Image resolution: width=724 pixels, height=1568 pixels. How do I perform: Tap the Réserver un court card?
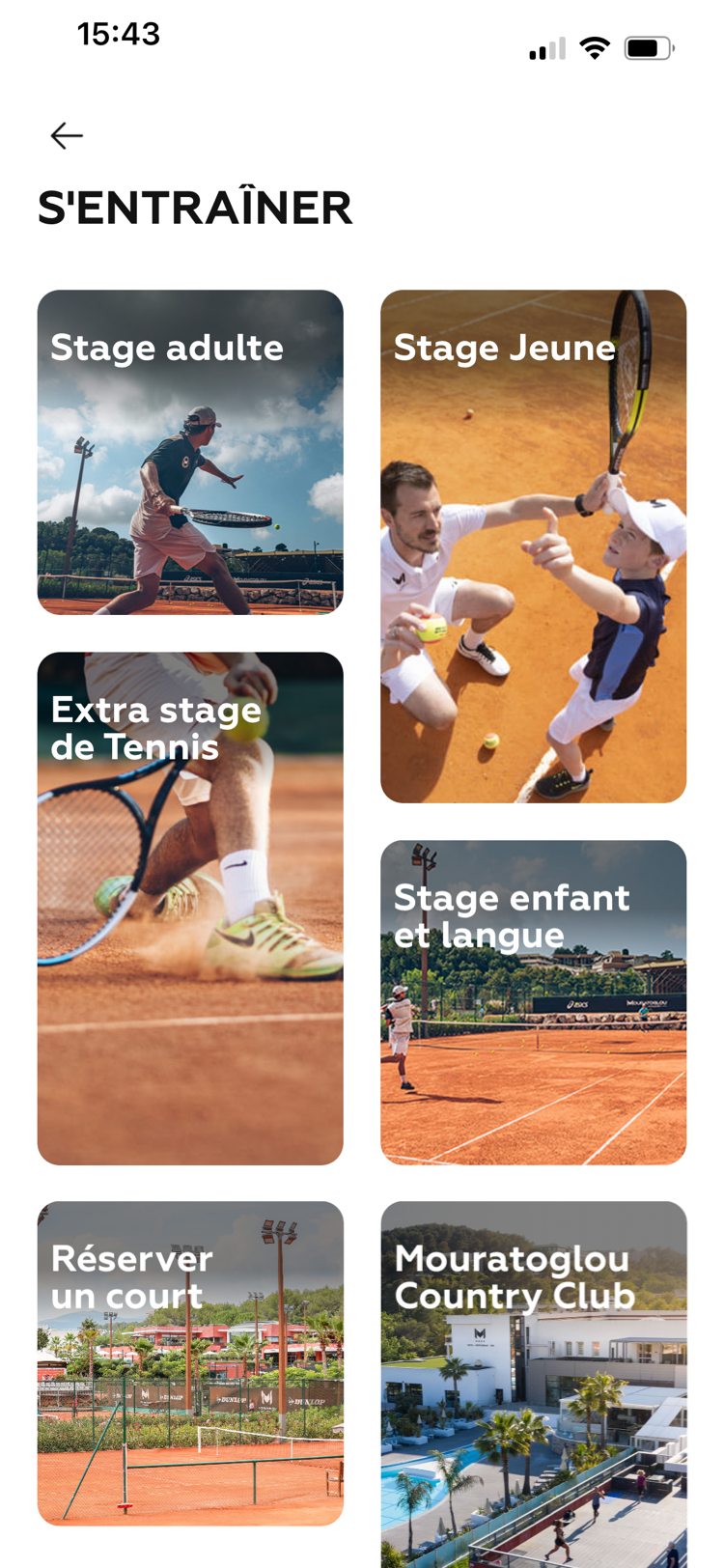(190, 1362)
